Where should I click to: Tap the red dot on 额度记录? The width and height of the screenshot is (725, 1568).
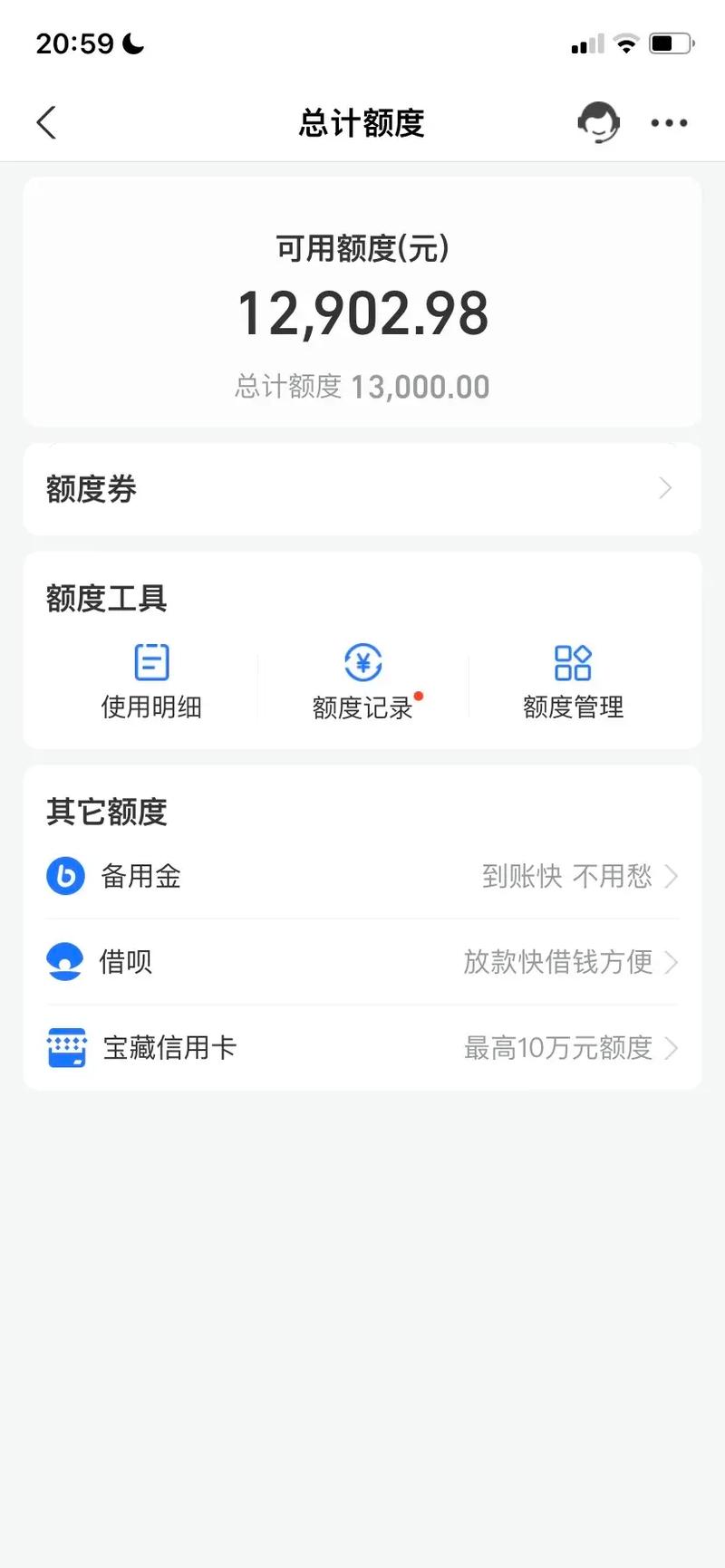(419, 696)
